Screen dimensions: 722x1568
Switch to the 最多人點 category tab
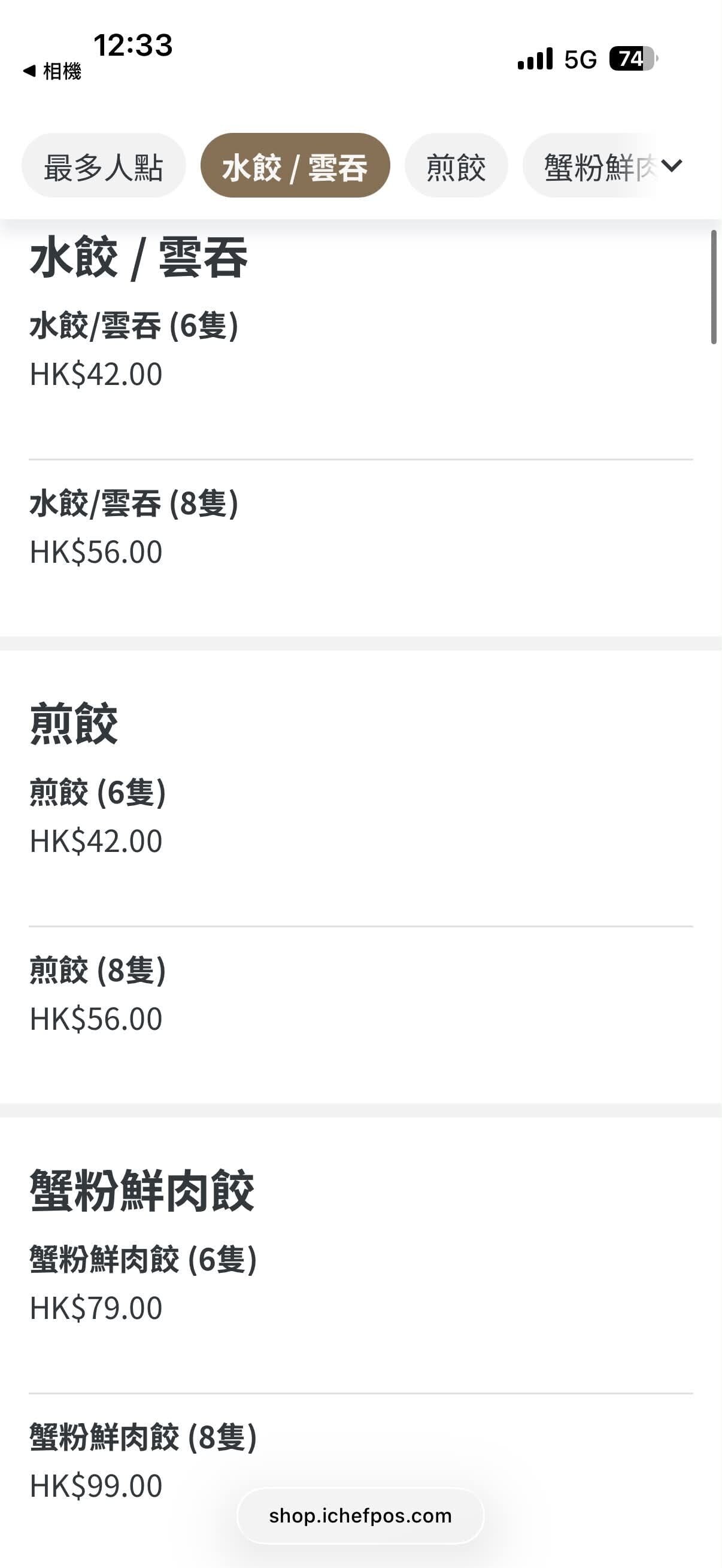[104, 166]
